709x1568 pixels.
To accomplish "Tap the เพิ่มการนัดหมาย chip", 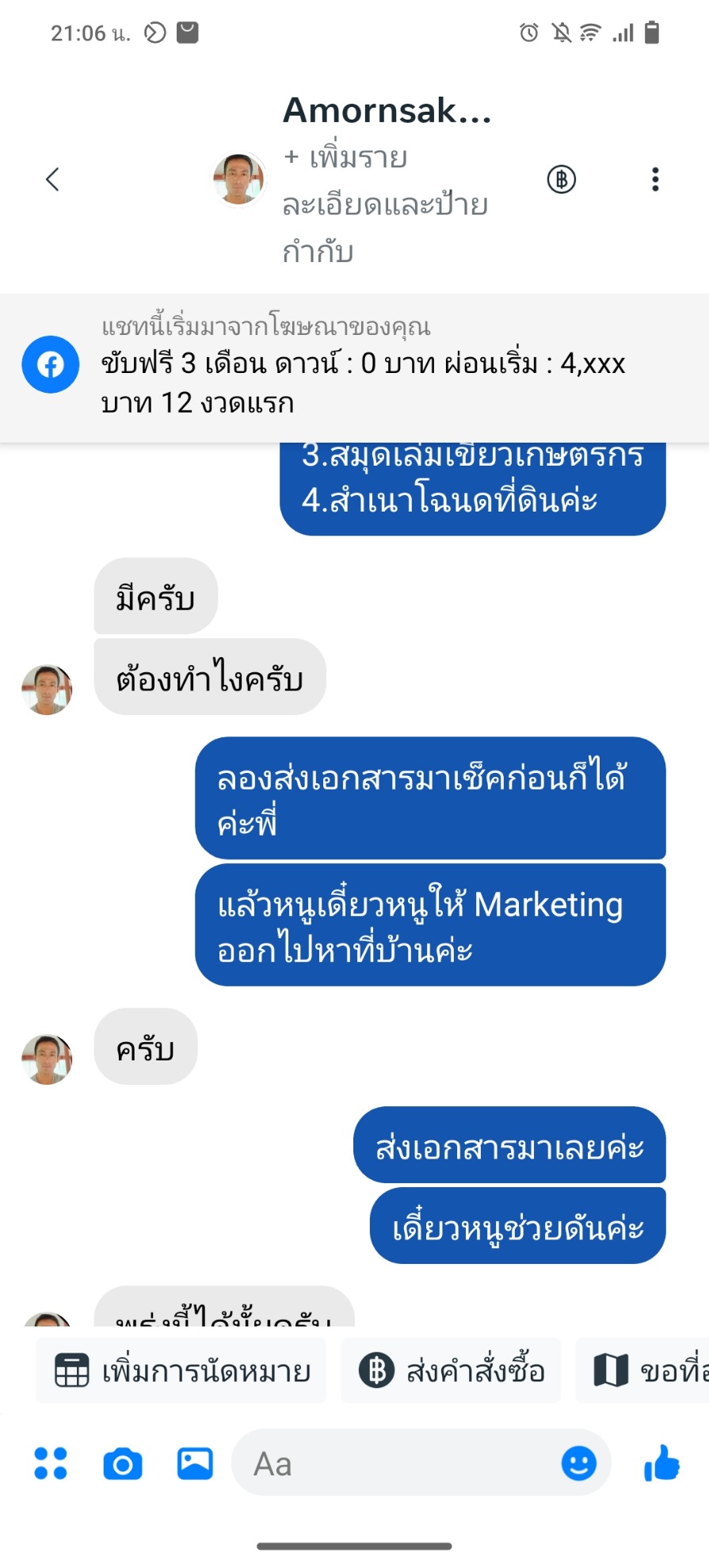I will (181, 1371).
